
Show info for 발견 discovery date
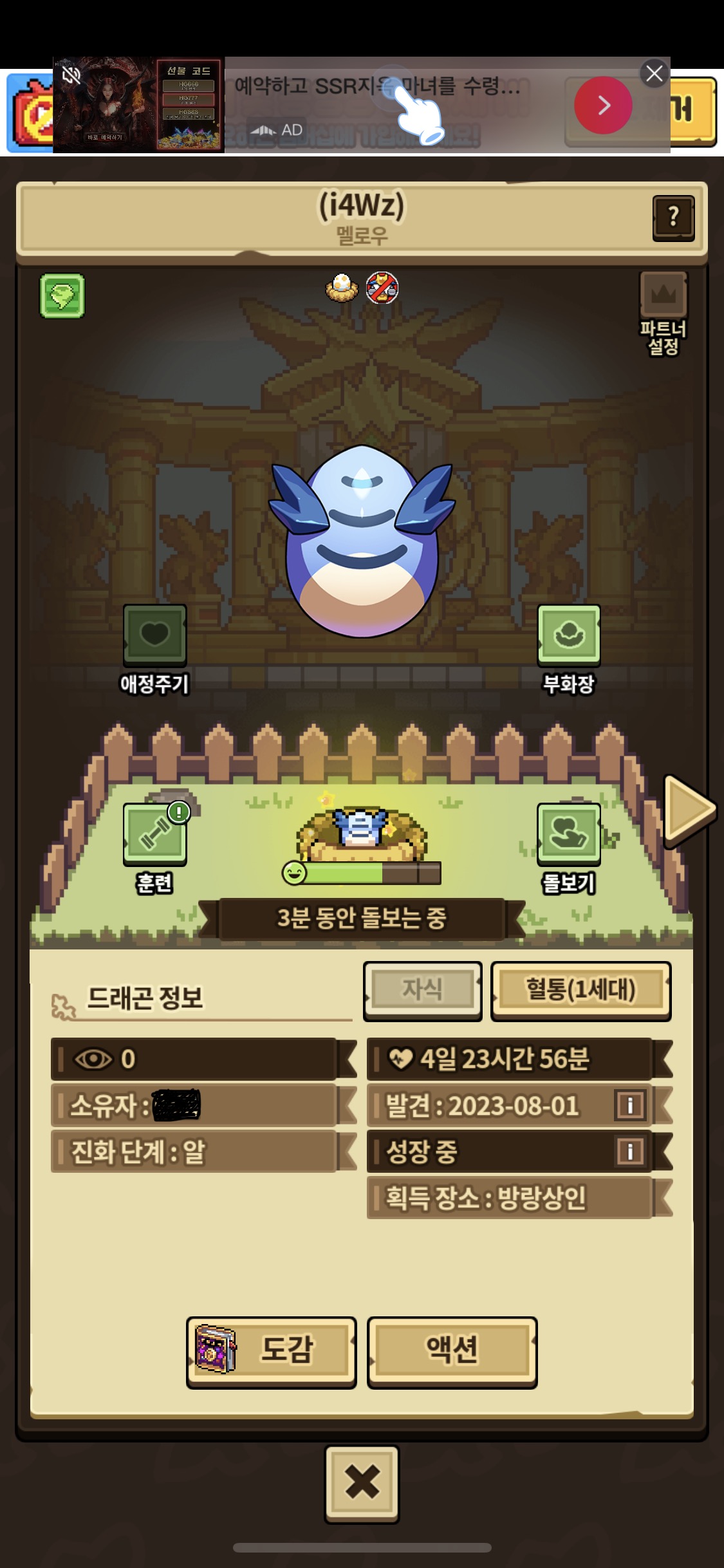tap(630, 1106)
